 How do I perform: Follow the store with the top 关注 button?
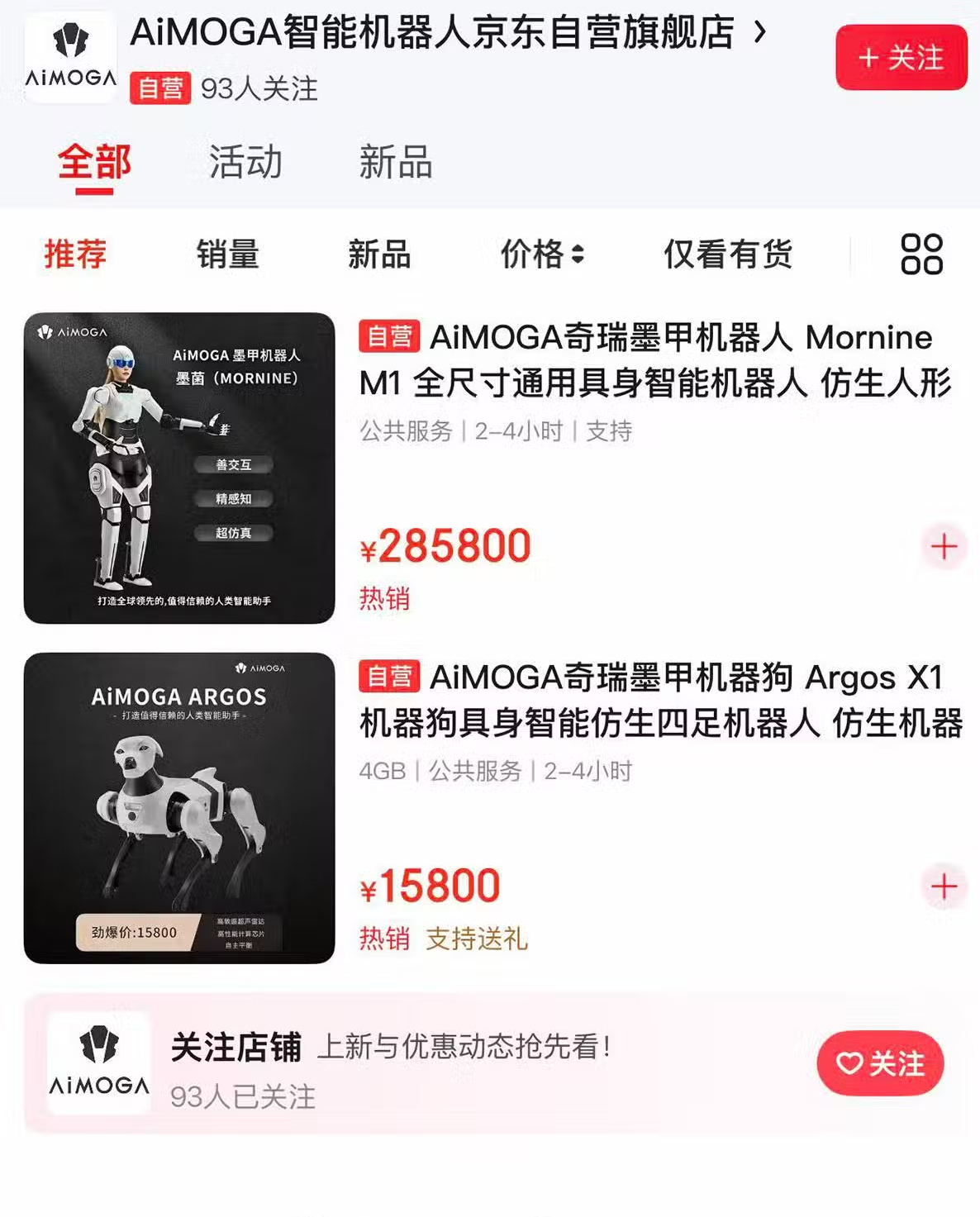pyautogui.click(x=901, y=58)
